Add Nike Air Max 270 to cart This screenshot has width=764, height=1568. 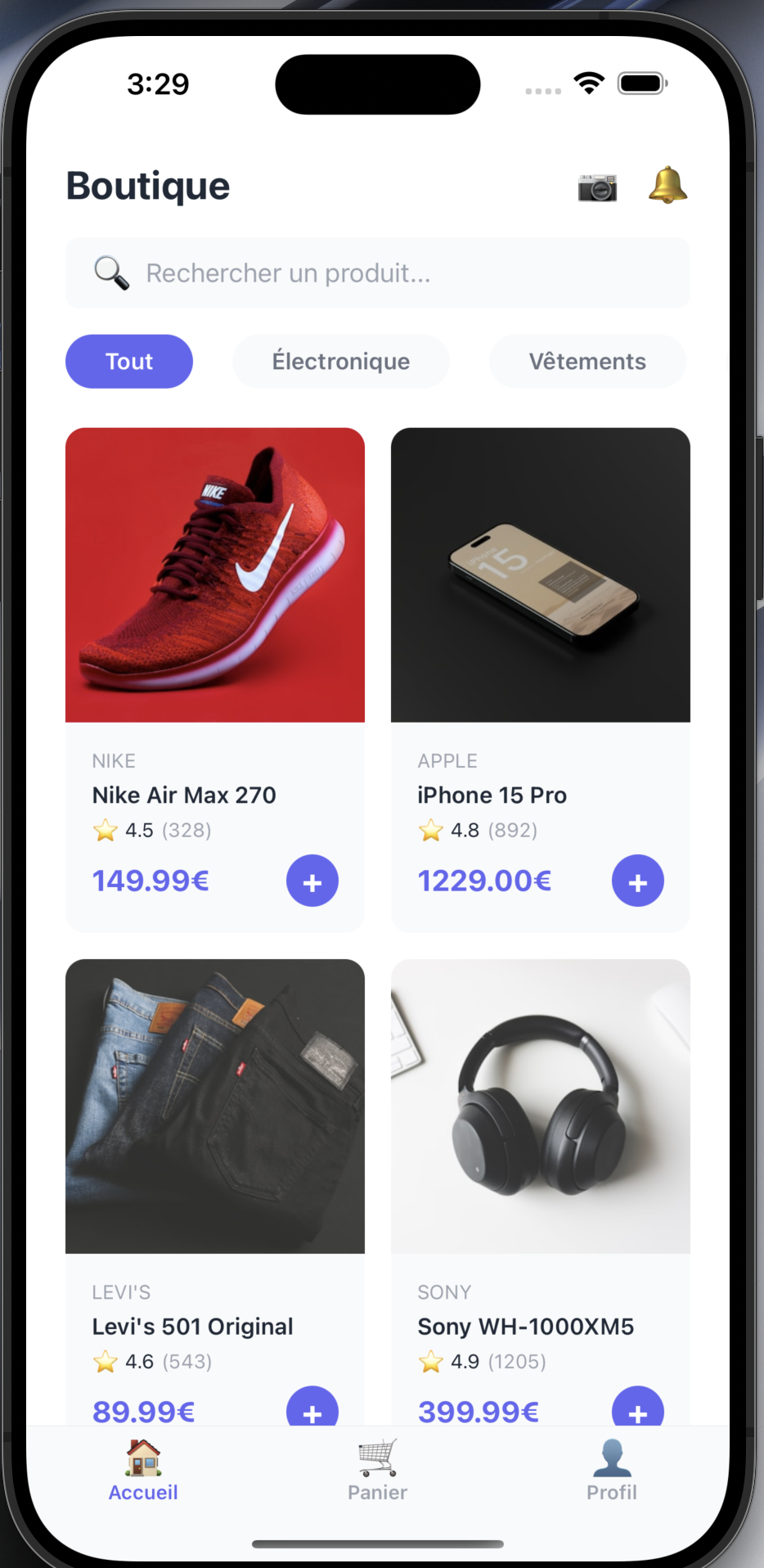click(x=312, y=881)
